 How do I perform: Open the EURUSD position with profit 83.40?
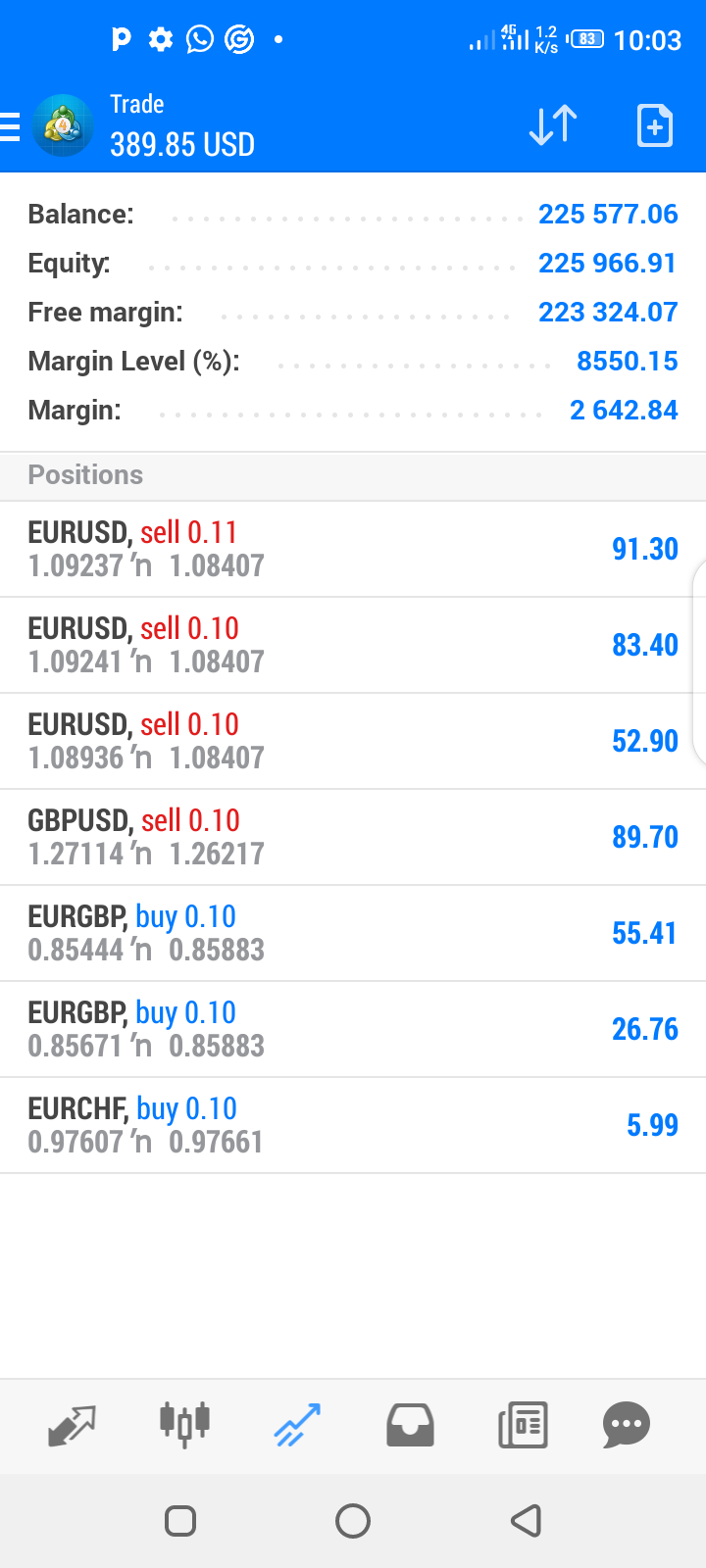[353, 645]
